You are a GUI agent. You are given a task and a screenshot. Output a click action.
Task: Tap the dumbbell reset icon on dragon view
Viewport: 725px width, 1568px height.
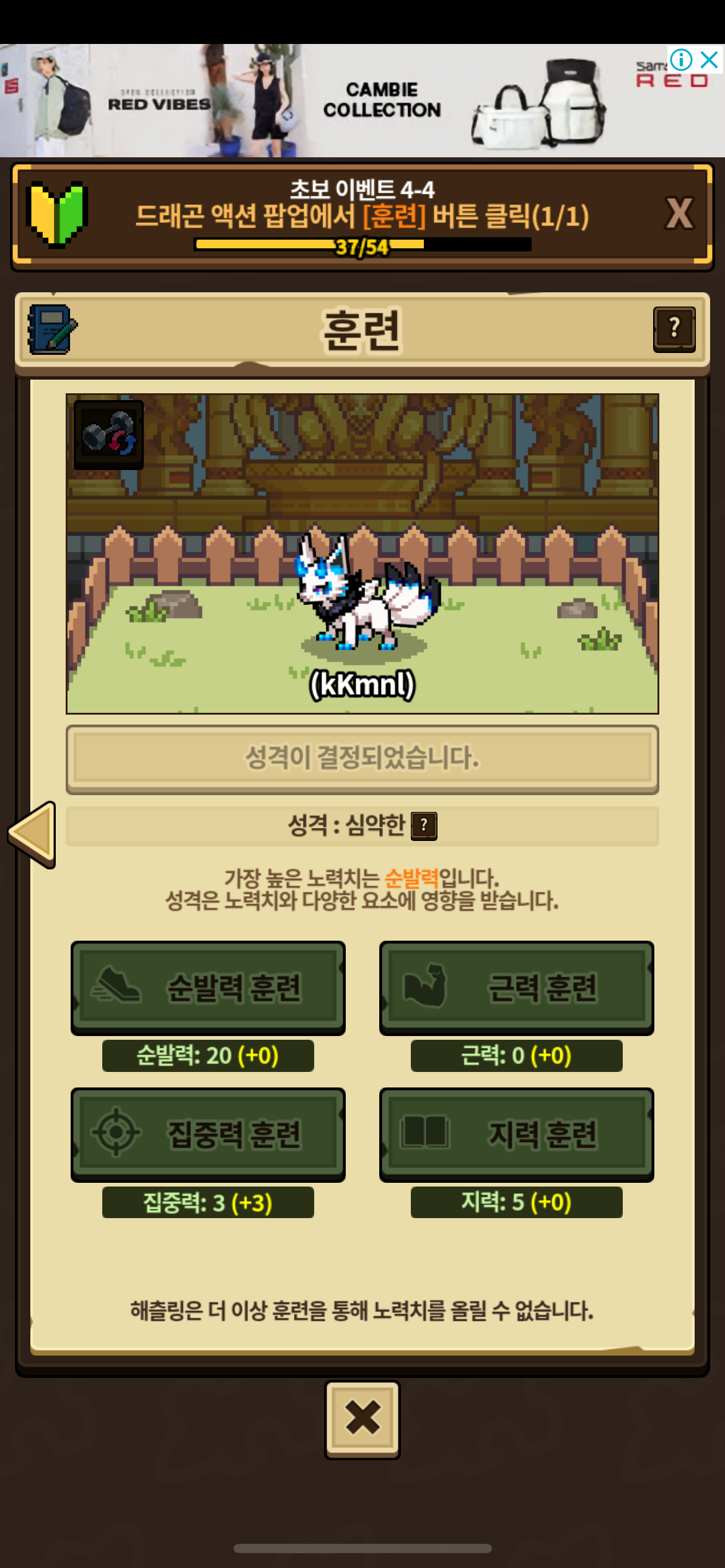tap(109, 435)
